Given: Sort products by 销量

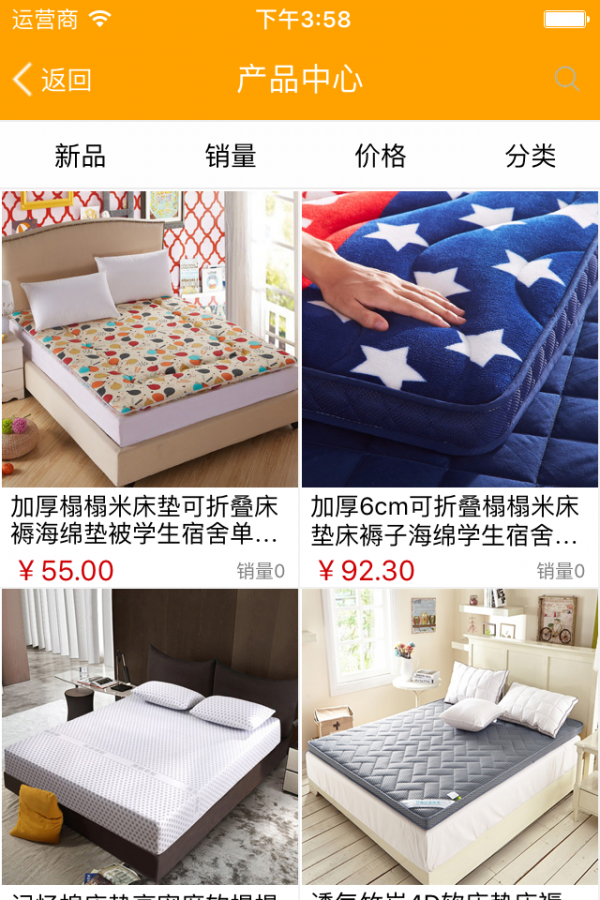Looking at the screenshot, I should (231, 156).
